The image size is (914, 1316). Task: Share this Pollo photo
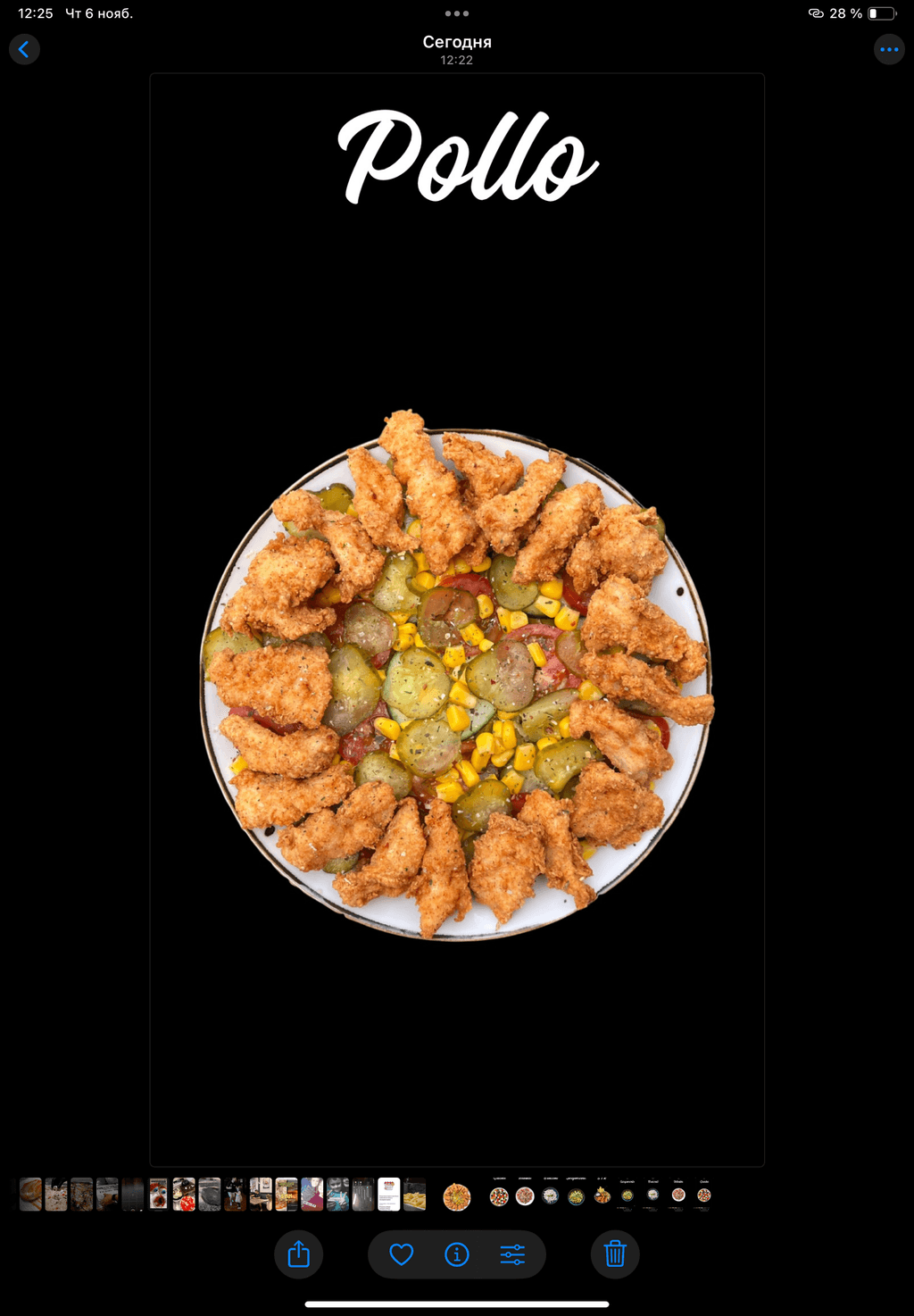tap(299, 1254)
